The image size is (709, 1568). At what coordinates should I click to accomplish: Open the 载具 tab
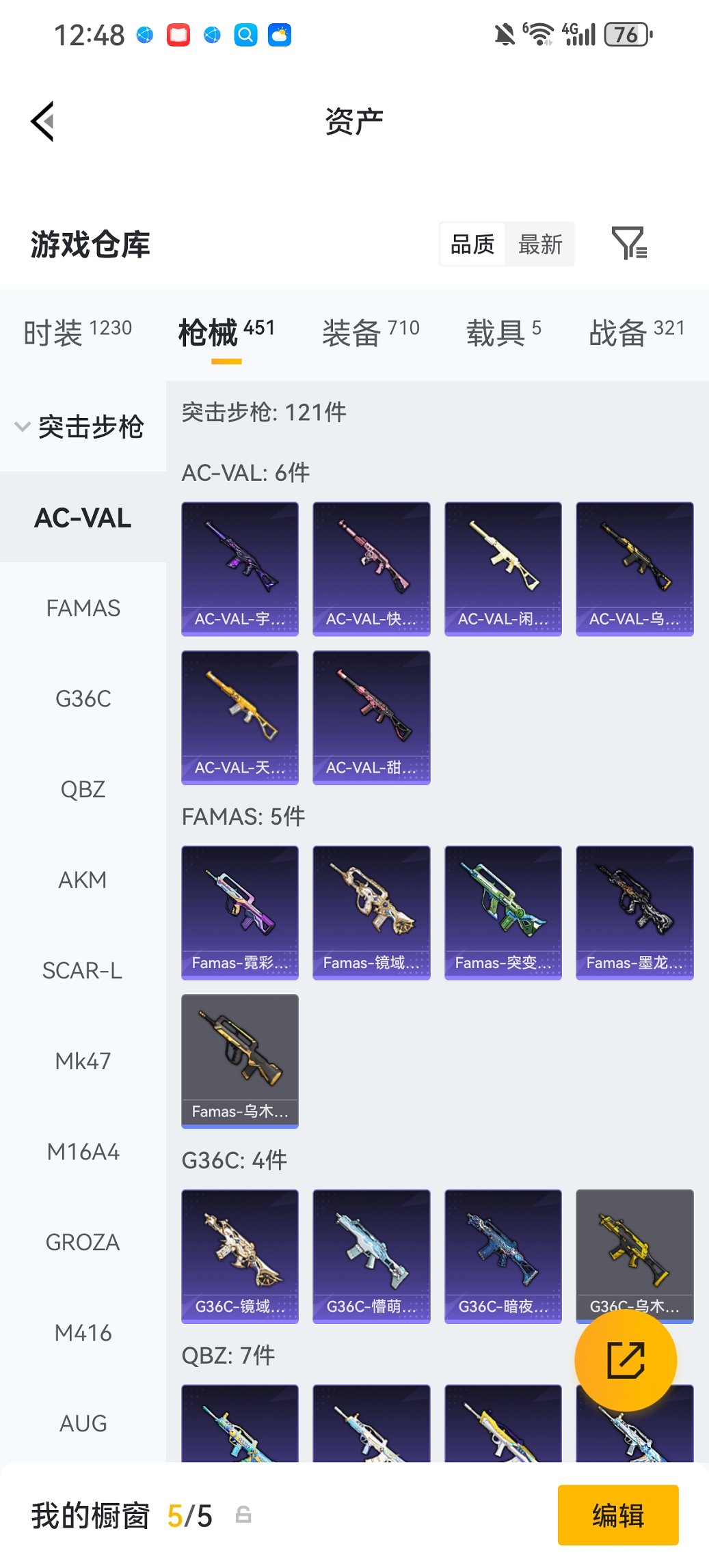pos(503,333)
